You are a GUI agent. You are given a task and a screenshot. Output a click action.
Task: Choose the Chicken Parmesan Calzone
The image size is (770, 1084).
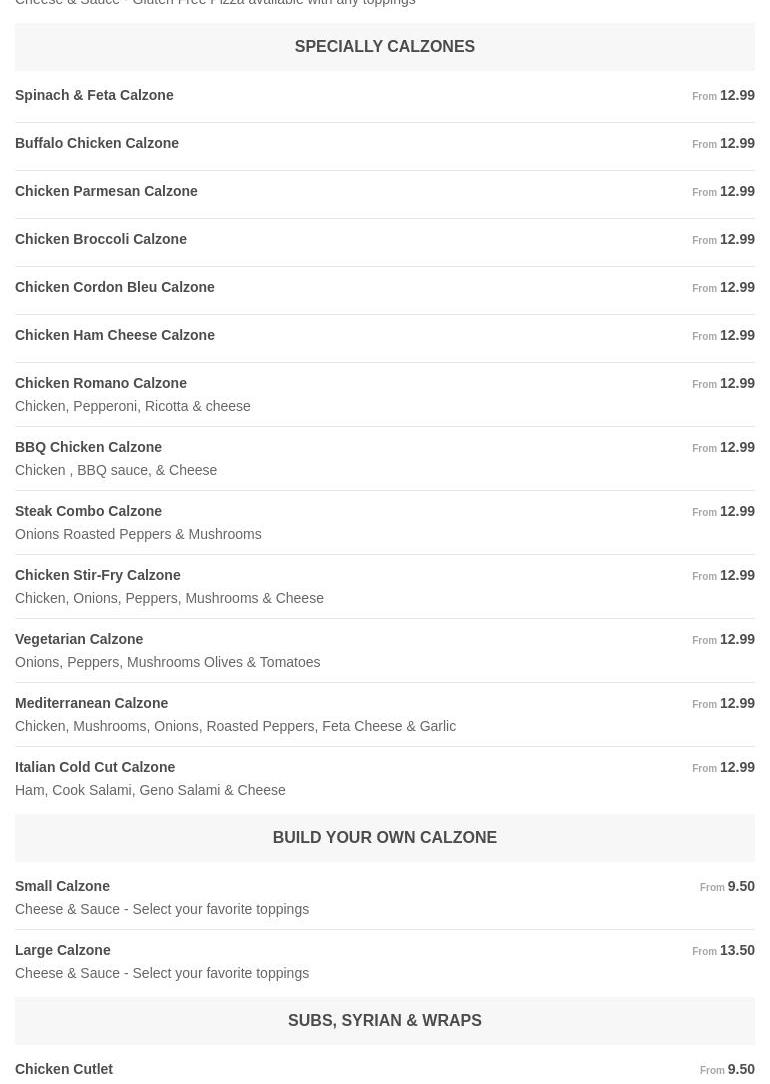106,192
